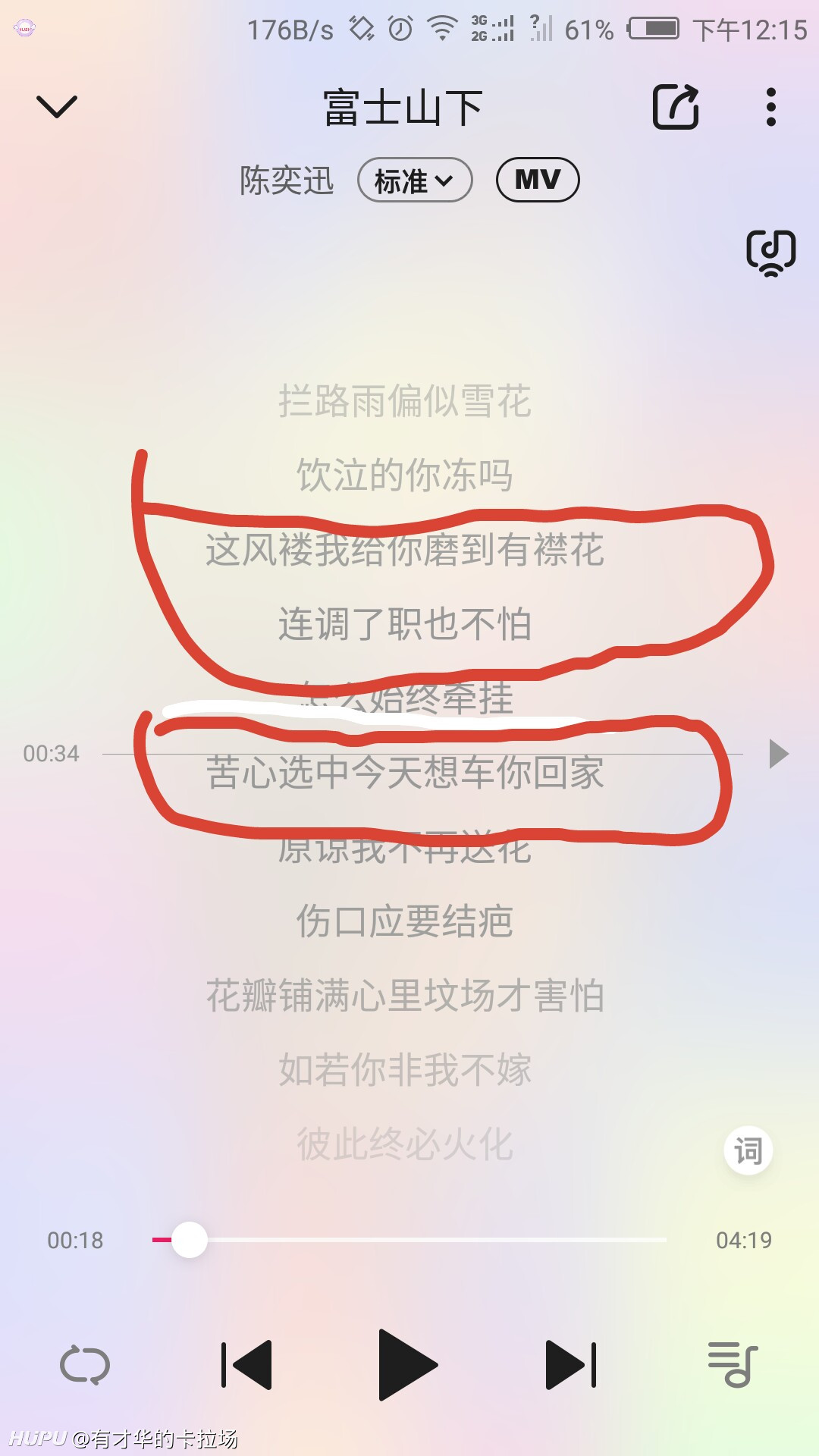Open the current playlist queue
This screenshot has width=819, height=1456.
(733, 1365)
